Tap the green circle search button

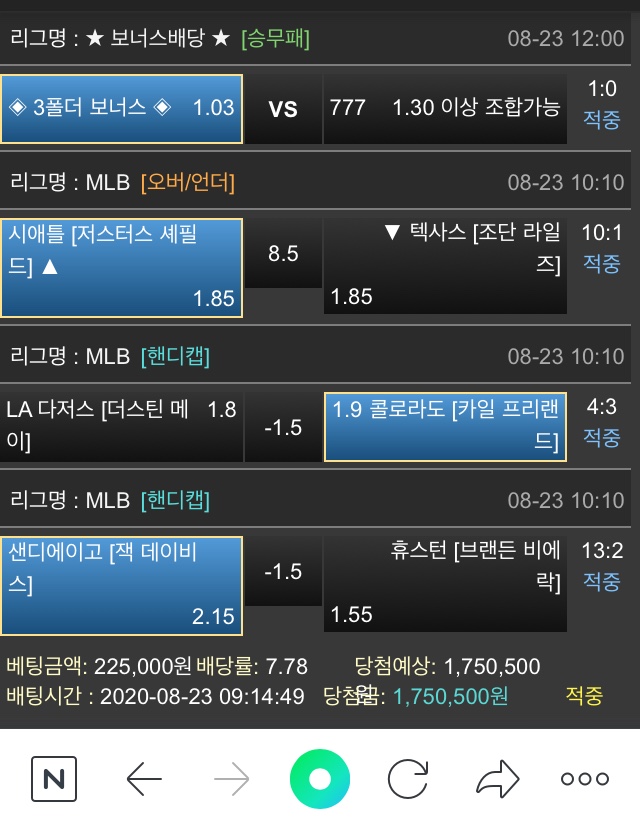click(320, 779)
